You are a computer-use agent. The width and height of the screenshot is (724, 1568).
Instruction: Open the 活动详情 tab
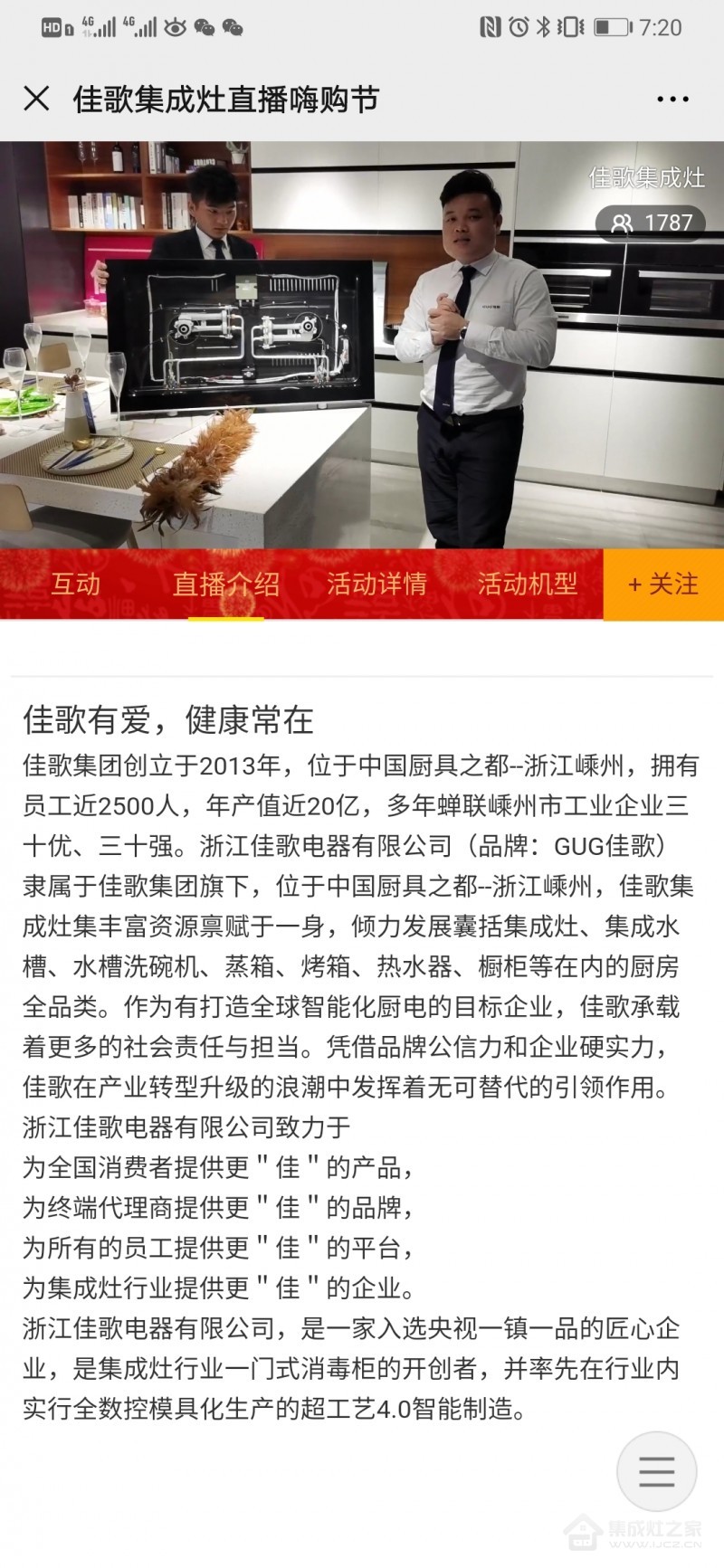point(376,584)
